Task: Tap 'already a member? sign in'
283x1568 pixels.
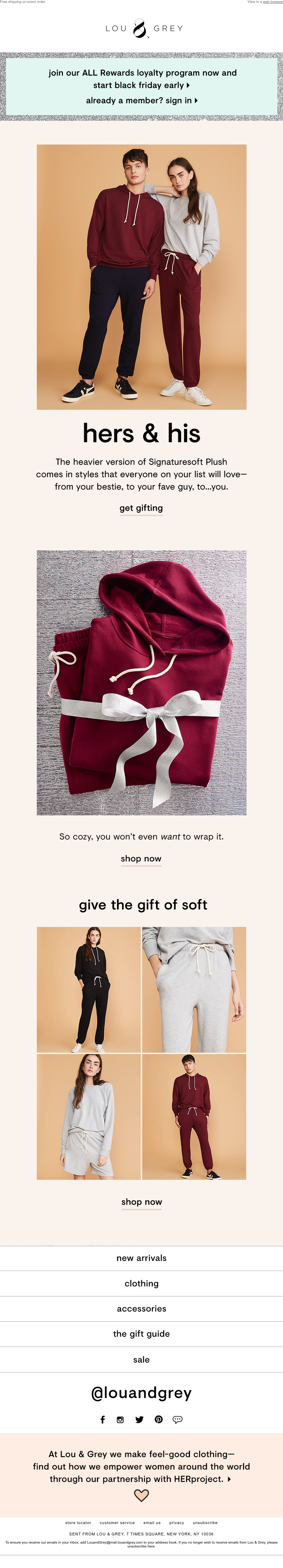Action: [141, 101]
